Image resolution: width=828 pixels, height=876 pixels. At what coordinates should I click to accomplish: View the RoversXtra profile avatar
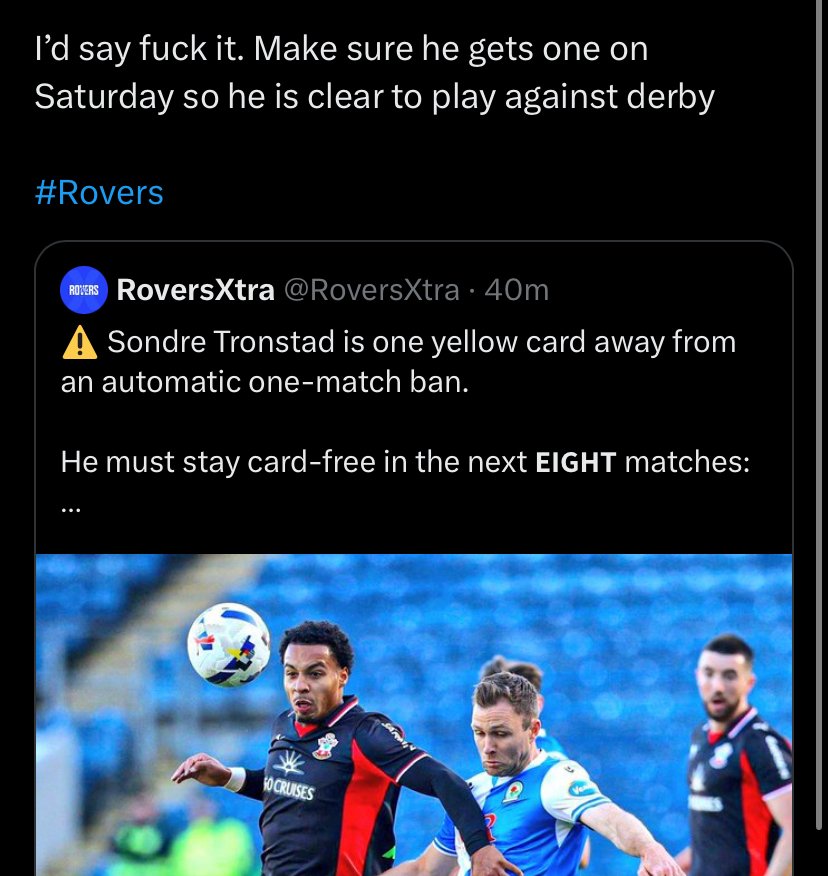(x=83, y=291)
